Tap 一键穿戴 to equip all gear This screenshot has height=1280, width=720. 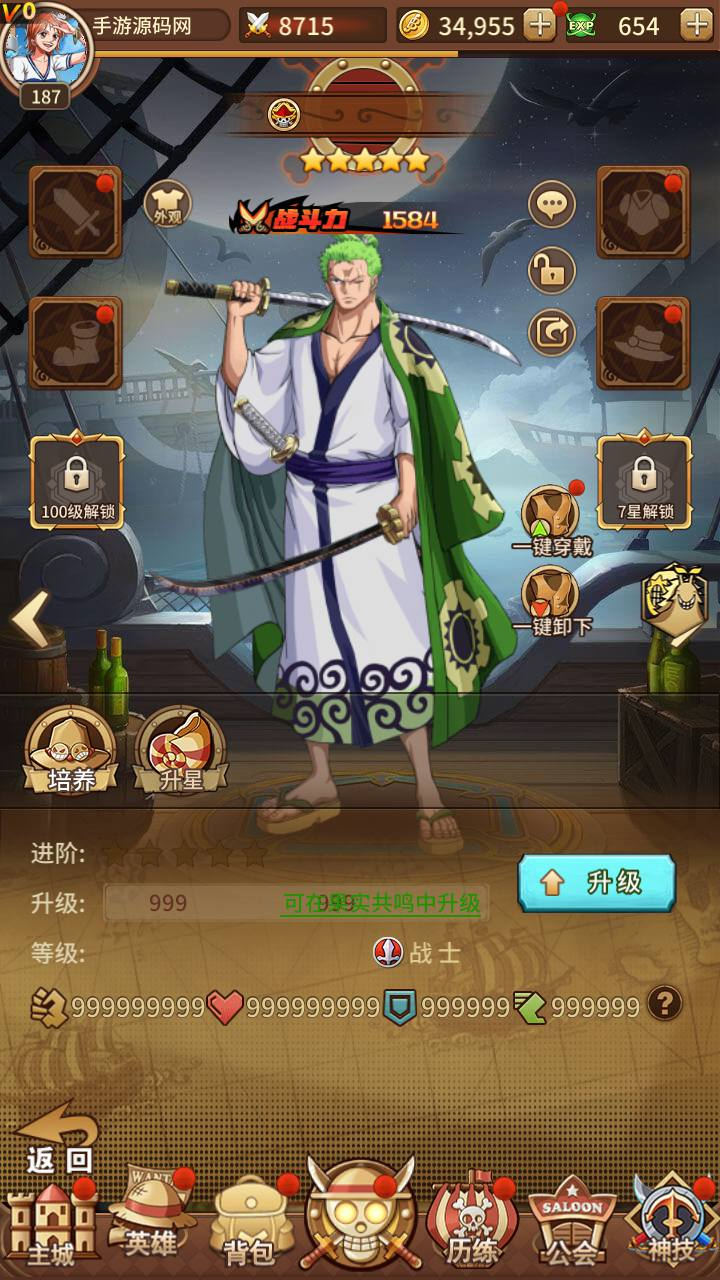tap(552, 520)
